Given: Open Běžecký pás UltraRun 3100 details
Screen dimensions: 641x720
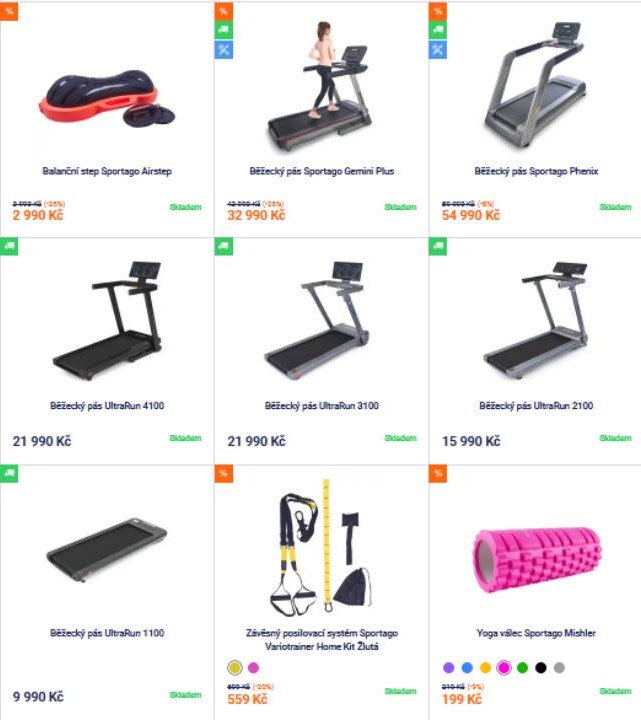Looking at the screenshot, I should (322, 406).
